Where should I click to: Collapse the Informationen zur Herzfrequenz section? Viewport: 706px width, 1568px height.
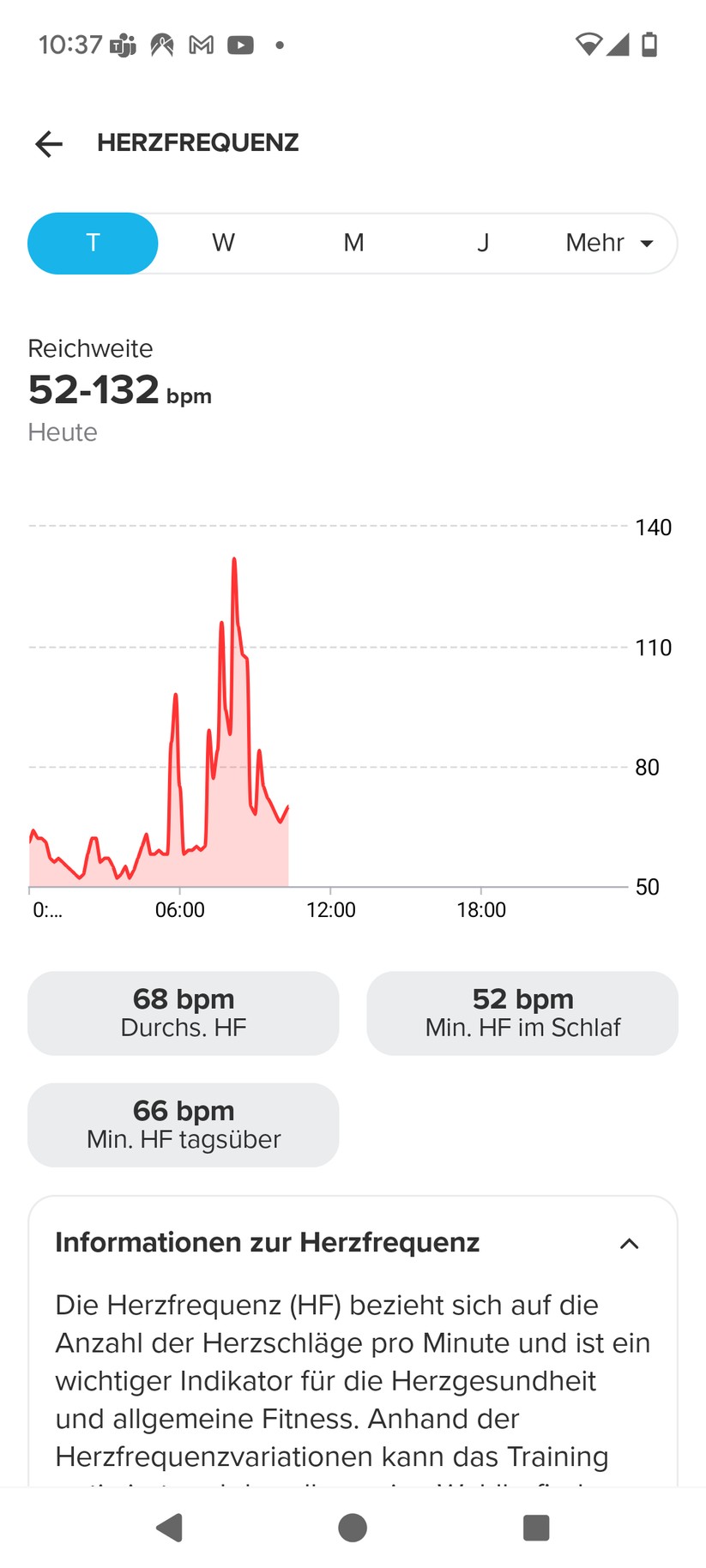(629, 1244)
